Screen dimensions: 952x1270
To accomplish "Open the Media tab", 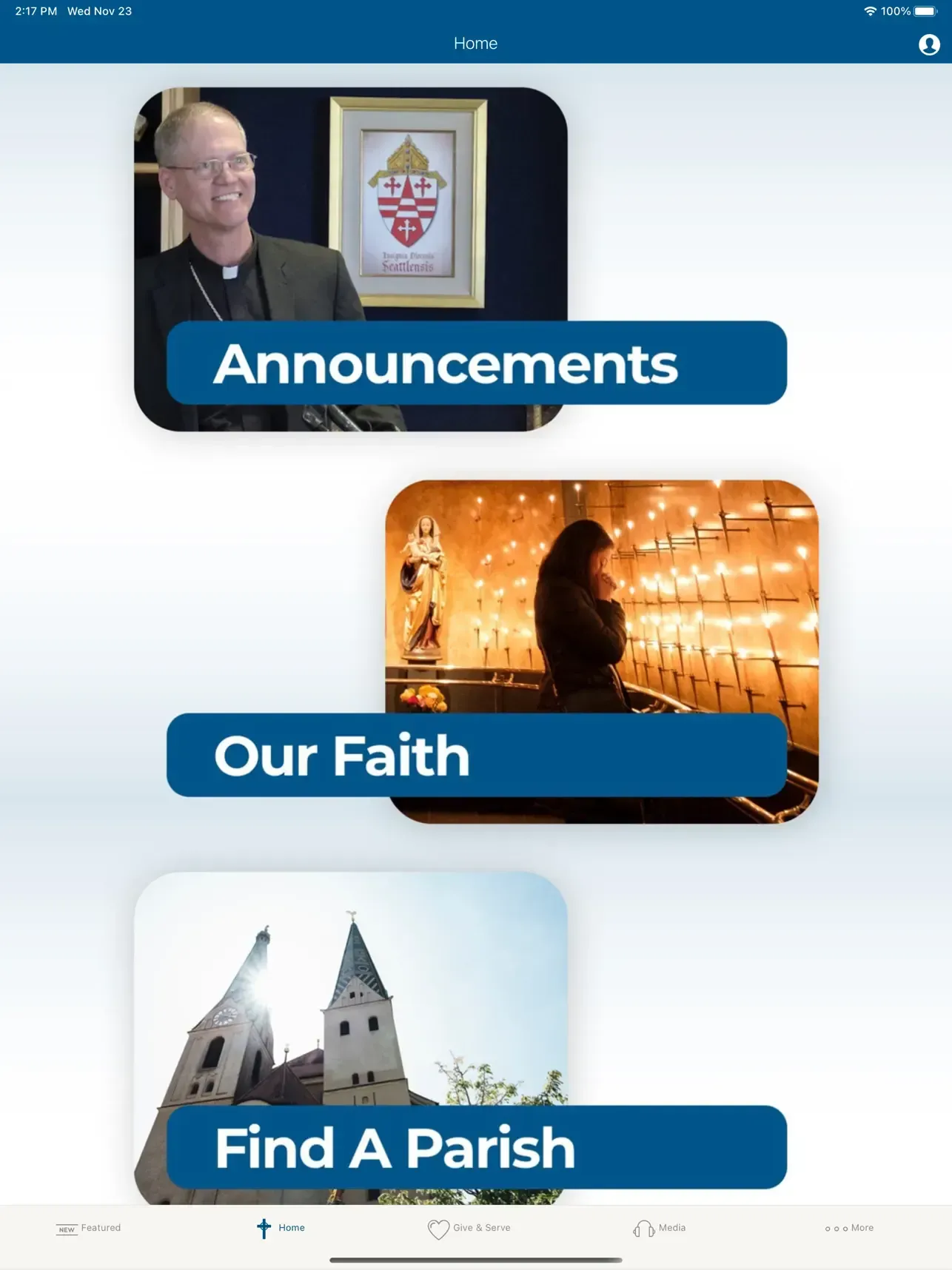I will [x=659, y=1228].
